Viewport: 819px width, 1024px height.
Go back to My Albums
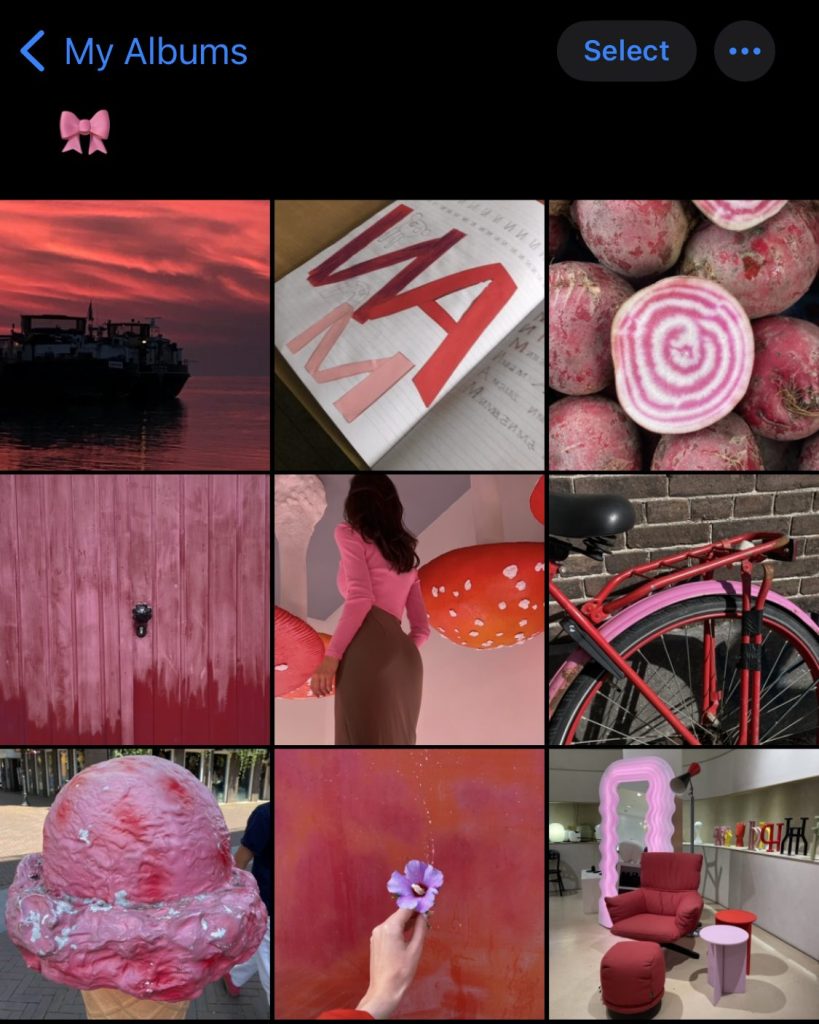[134, 52]
